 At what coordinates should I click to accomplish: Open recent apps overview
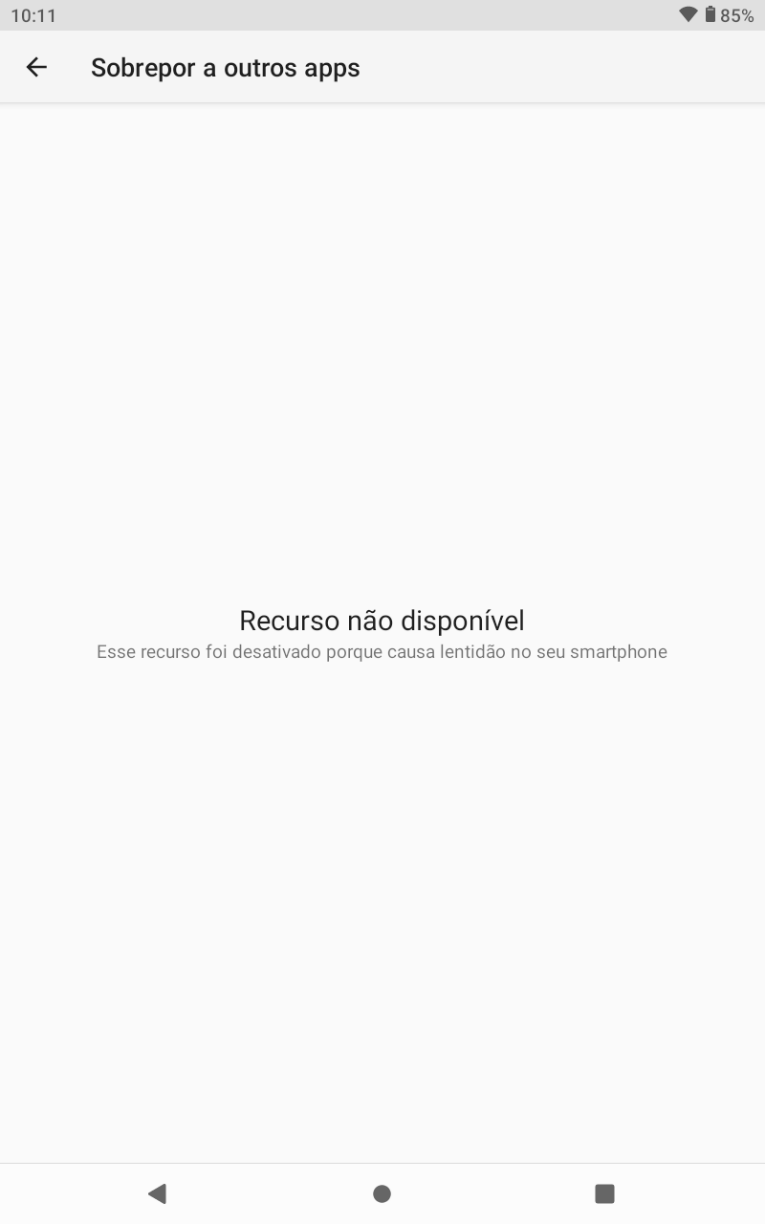[604, 1193]
